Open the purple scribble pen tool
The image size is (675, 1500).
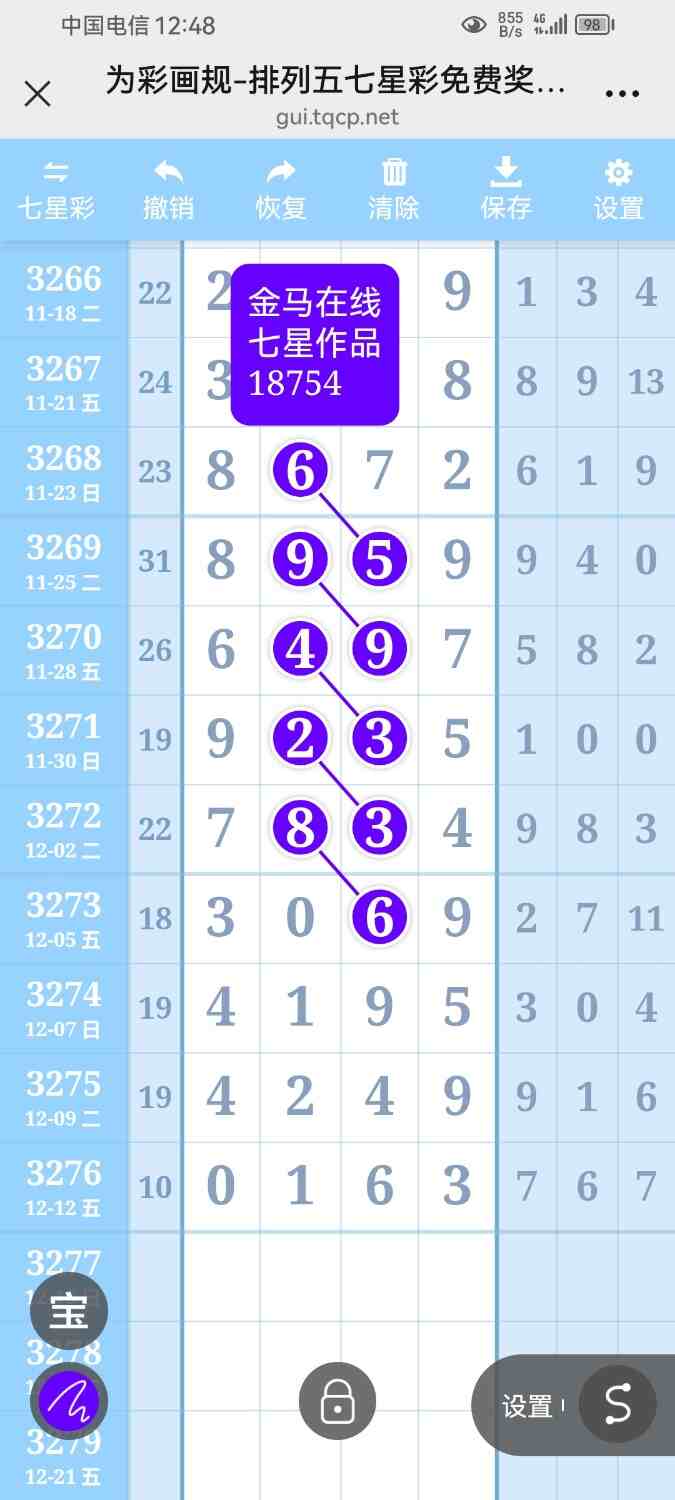click(69, 1402)
